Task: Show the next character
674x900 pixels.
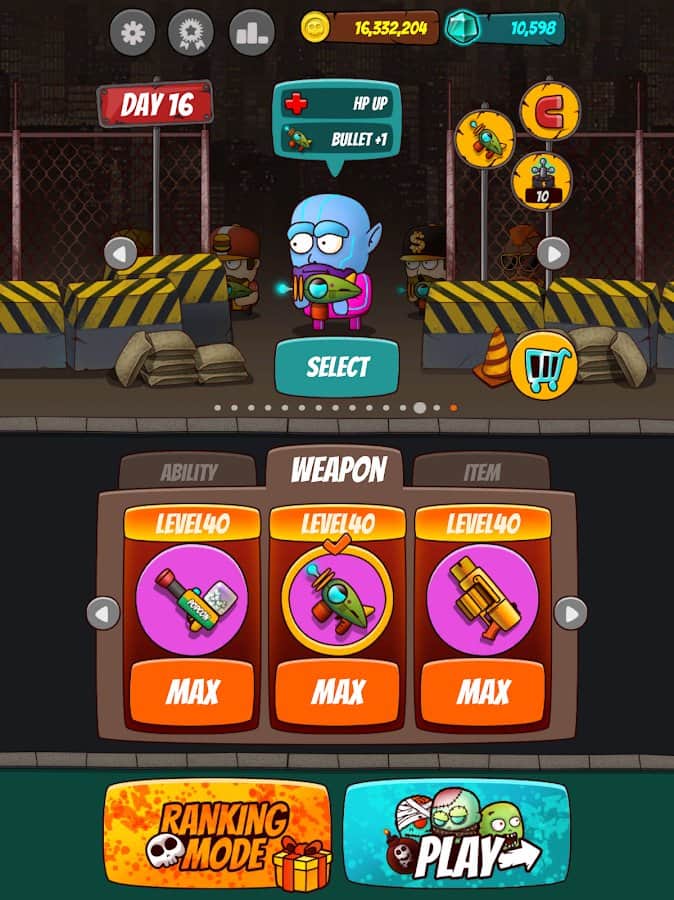Action: click(x=553, y=252)
